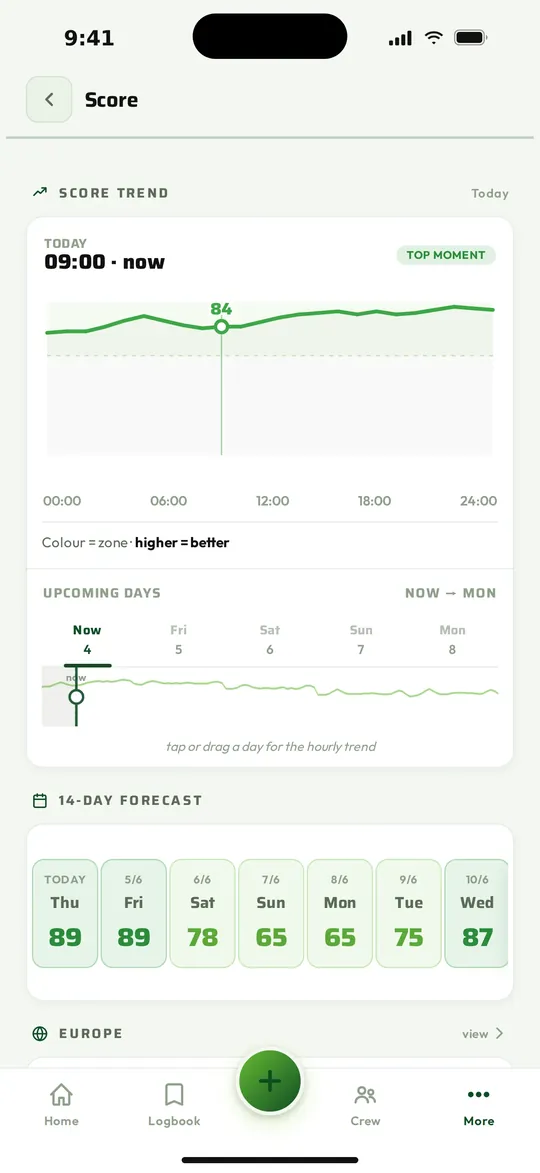
Task: Select Sun 7 in upcoming days
Action: tap(360, 640)
